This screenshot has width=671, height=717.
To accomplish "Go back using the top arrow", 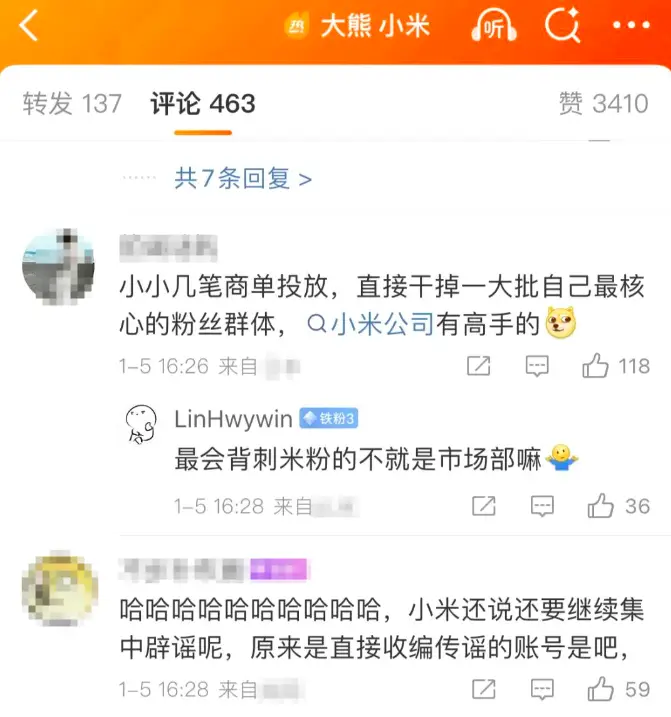I will [27, 26].
